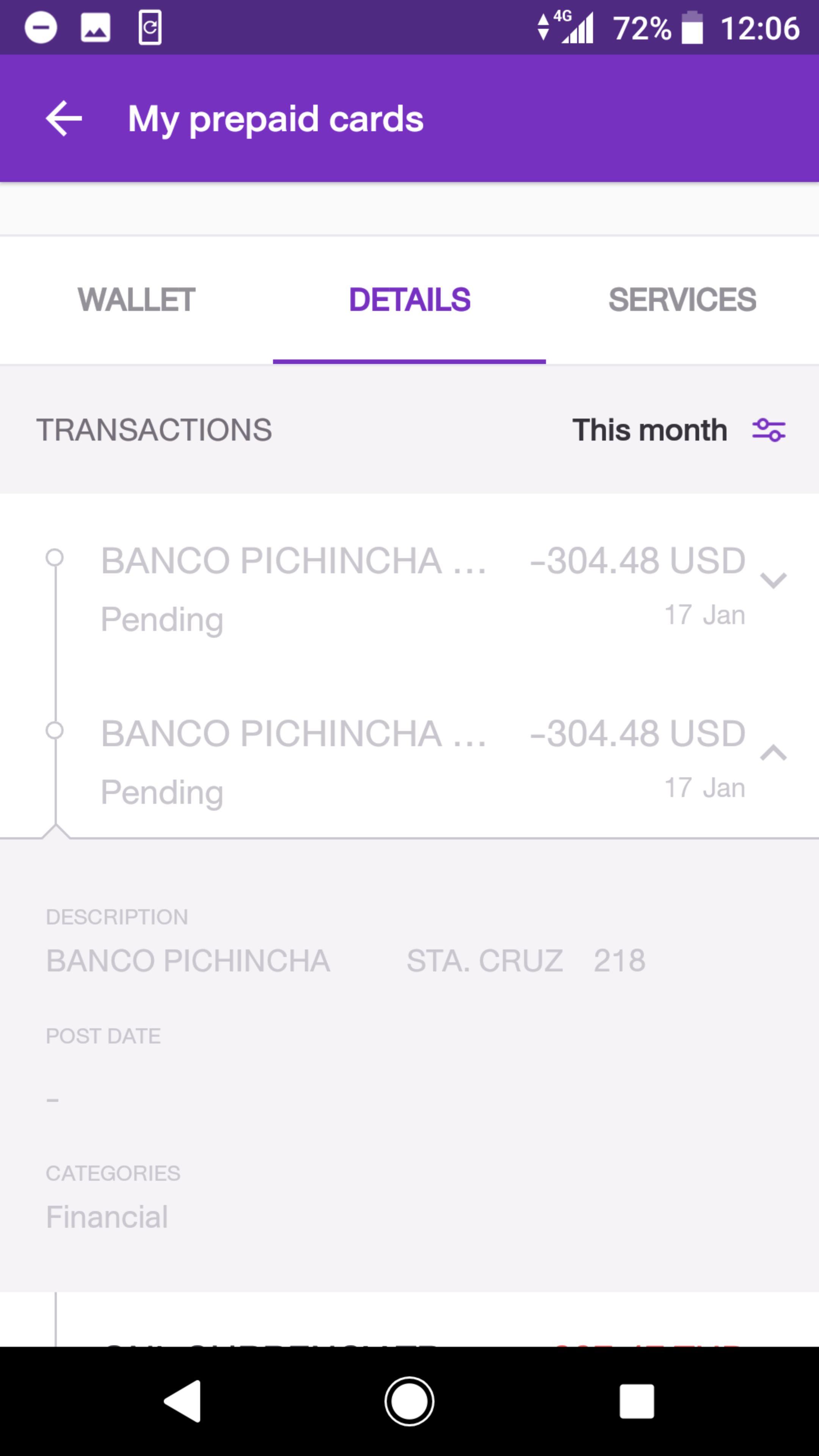
Task: Select the Details tab
Action: click(409, 300)
